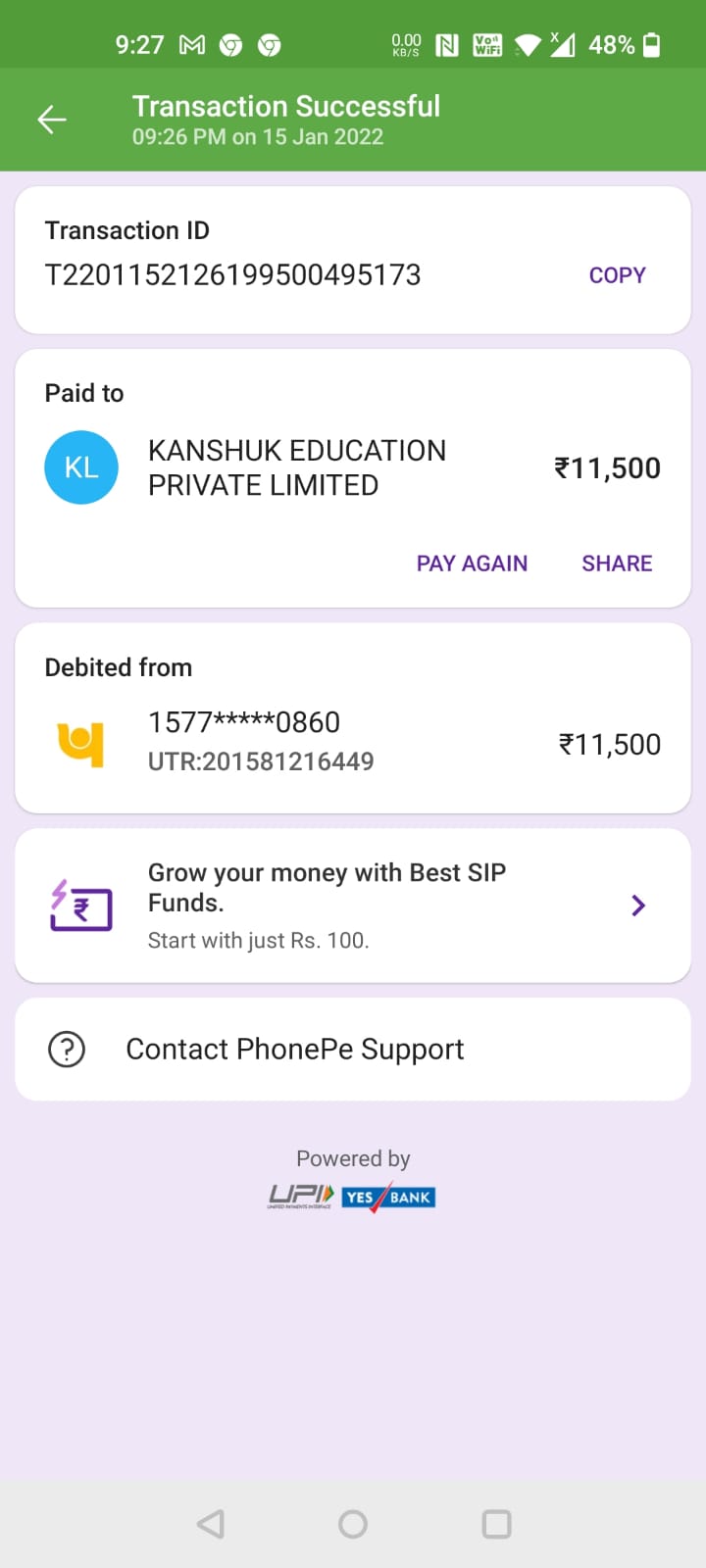The width and height of the screenshot is (706, 1568).
Task: Share the transaction receipt
Action: click(x=617, y=563)
